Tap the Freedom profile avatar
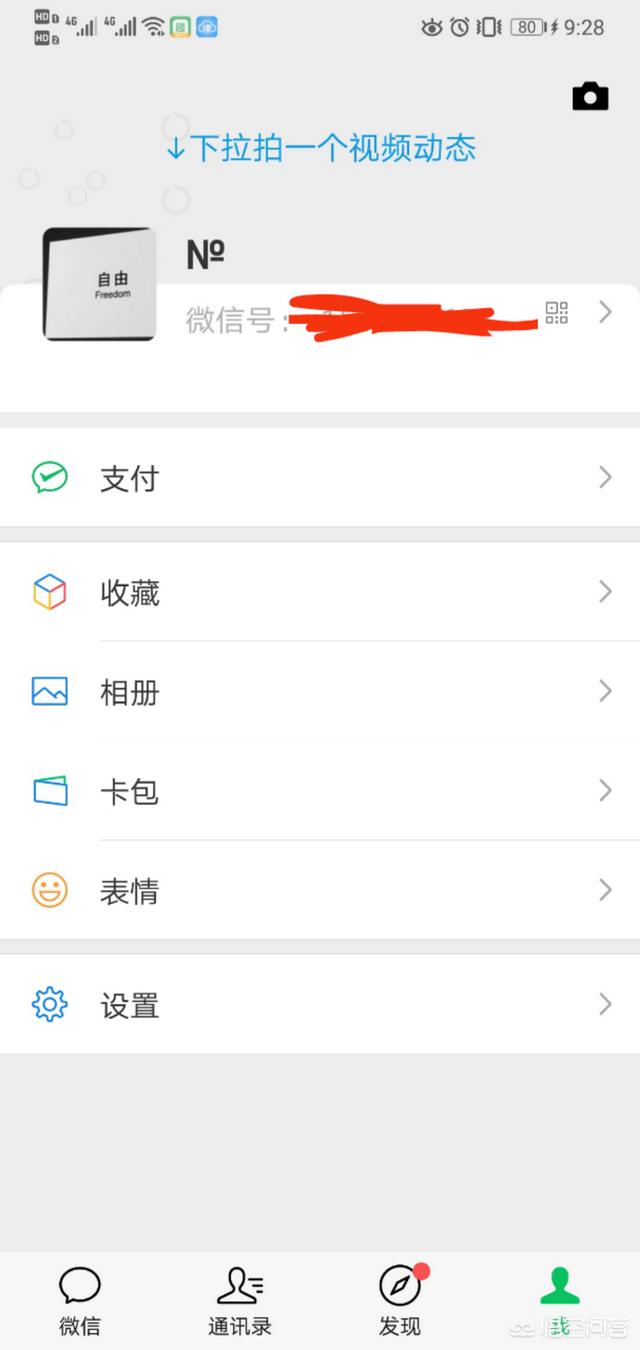Screen dimensions: 640x1350 pyautogui.click(x=99, y=284)
